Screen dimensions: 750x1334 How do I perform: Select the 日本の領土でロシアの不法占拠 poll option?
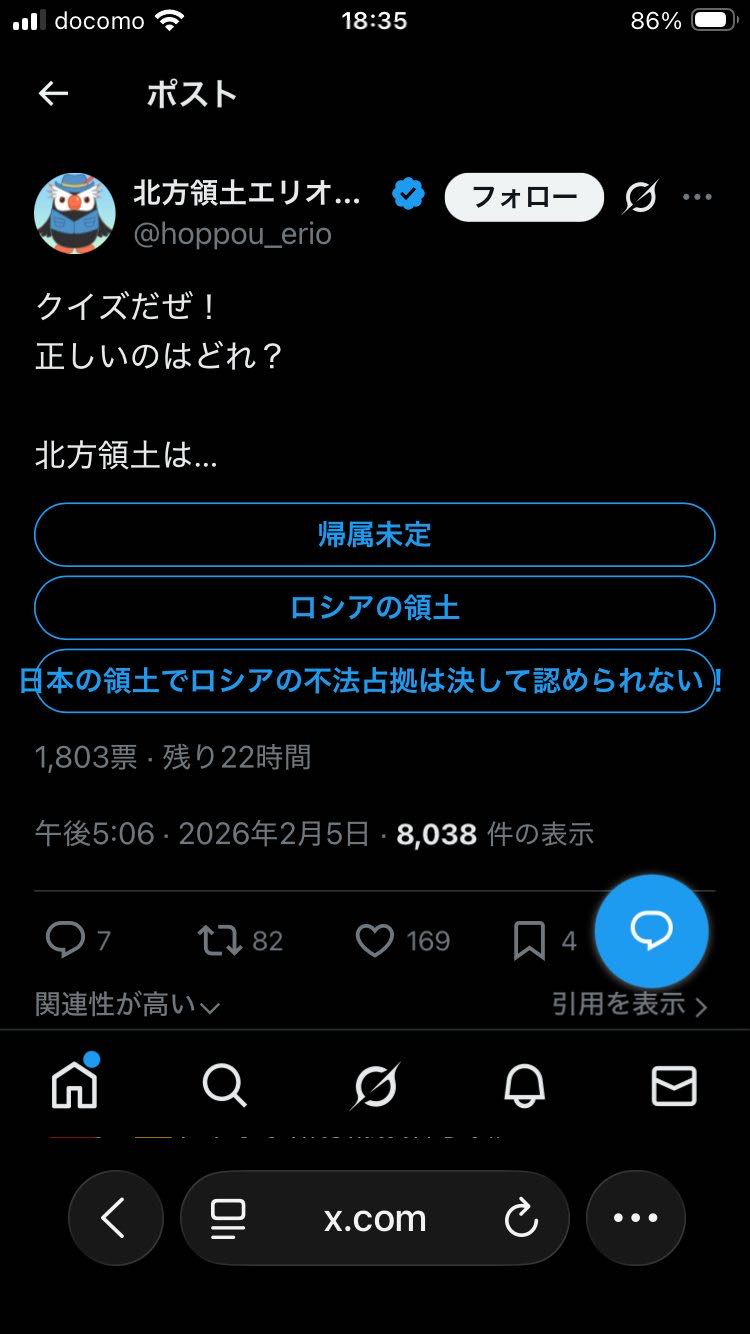point(375,681)
